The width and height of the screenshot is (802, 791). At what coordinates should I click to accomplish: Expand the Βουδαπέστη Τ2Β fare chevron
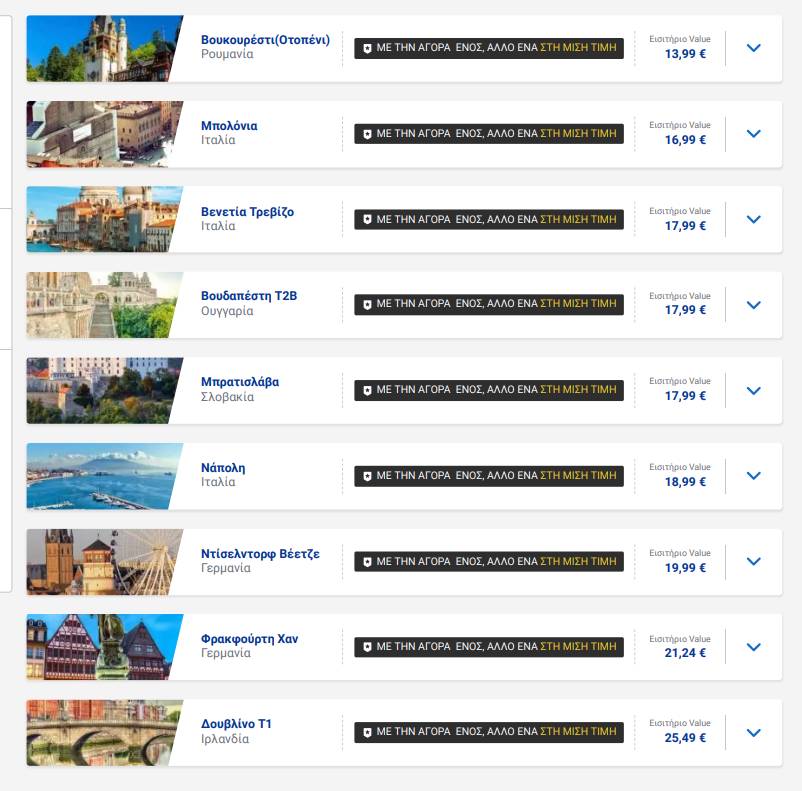coord(754,304)
